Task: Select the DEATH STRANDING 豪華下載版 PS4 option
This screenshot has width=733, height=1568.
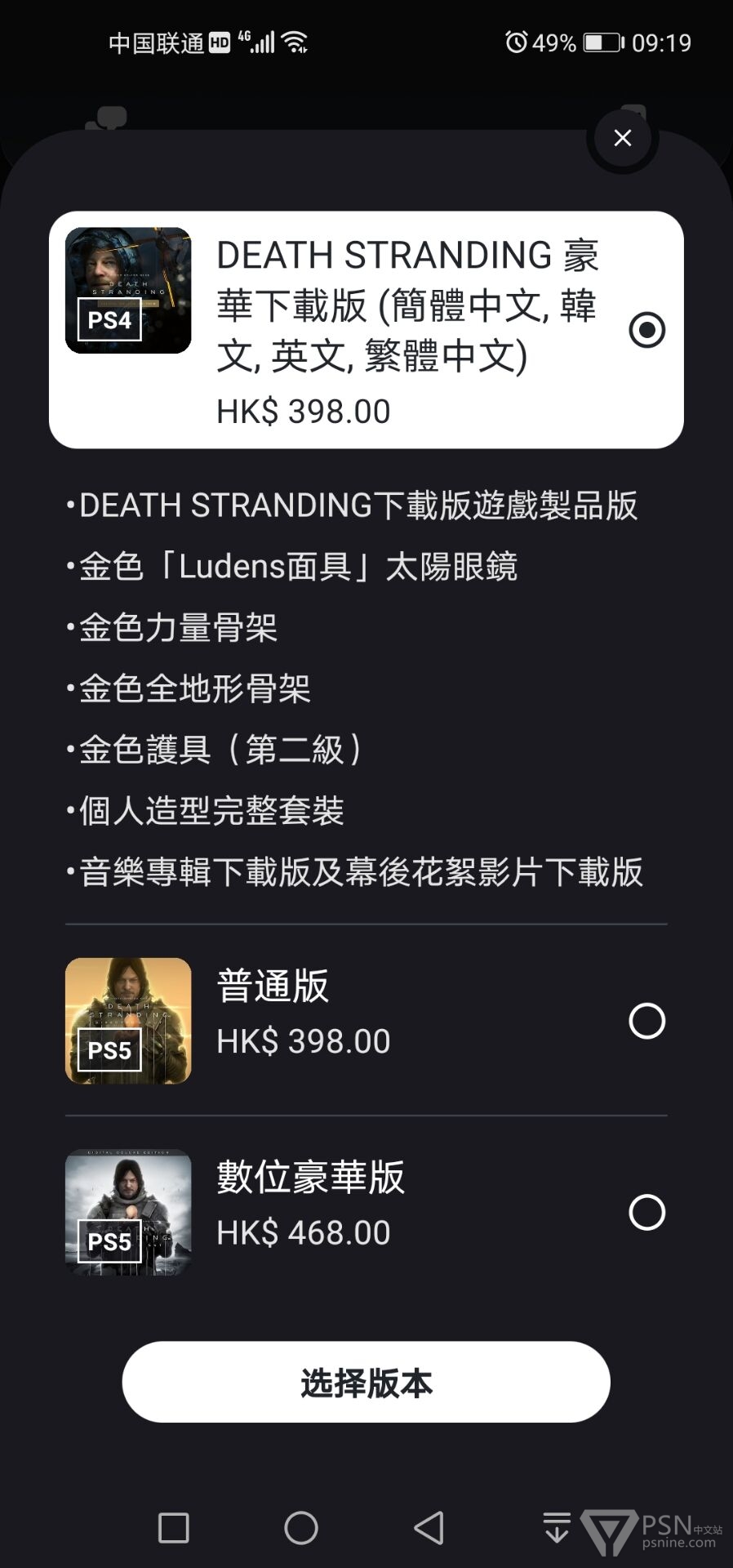Action: [x=646, y=330]
